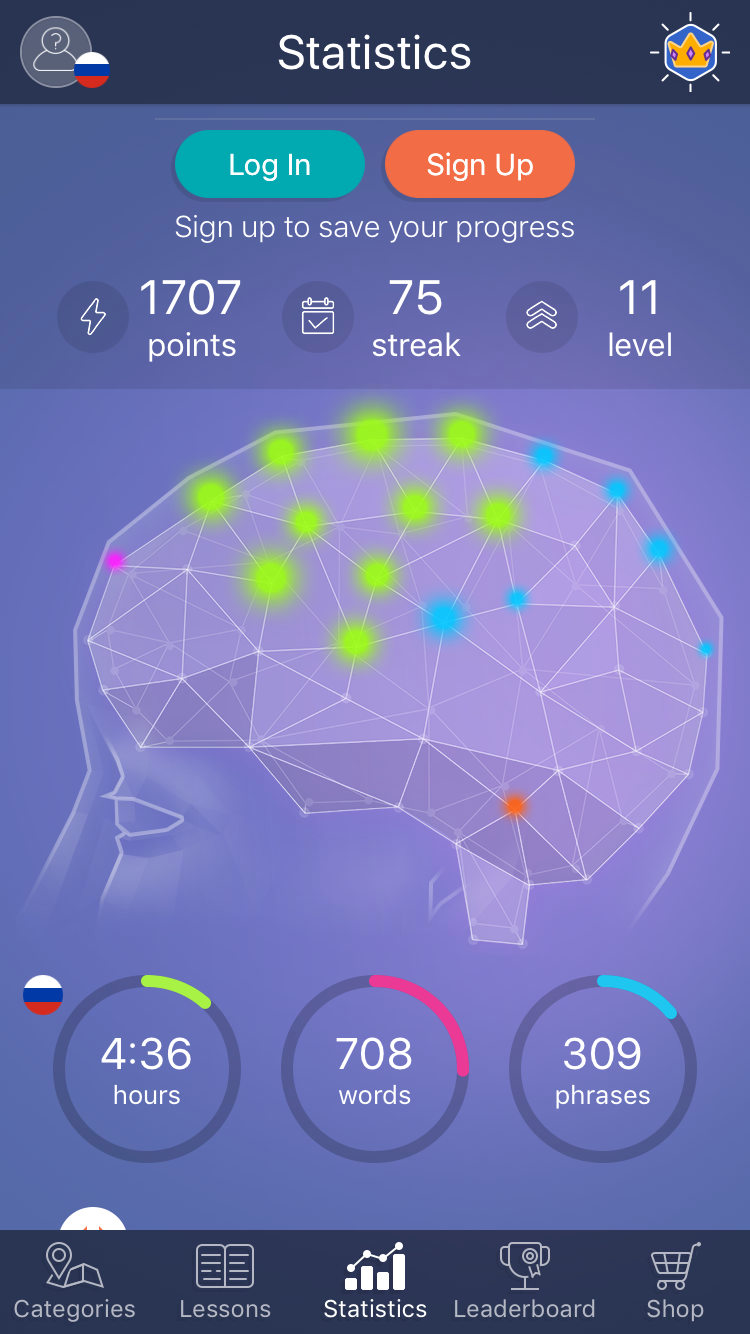Screen dimensions: 750x1334
Task: Go to the Shop tab
Action: [675, 1282]
